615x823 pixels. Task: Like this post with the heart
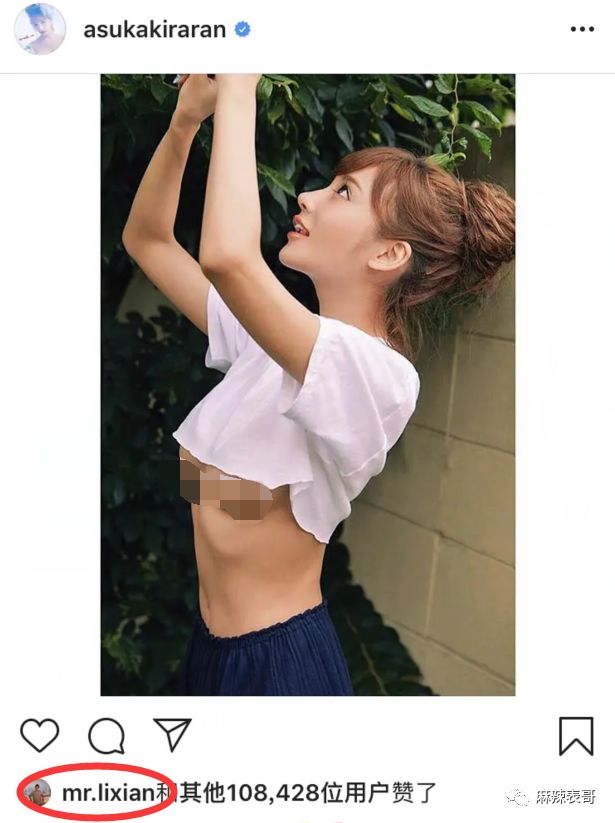click(40, 736)
